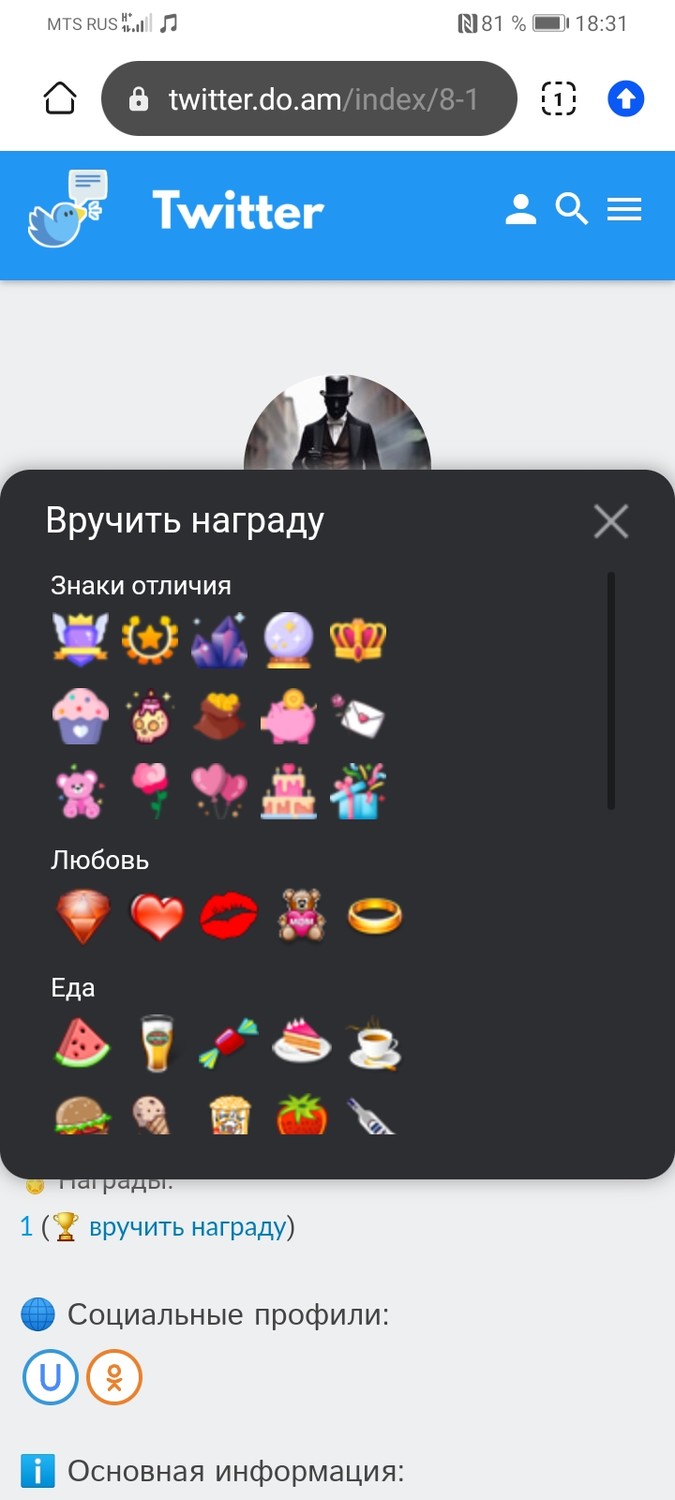
Task: Open the Odnoklassniki social profile
Action: tap(114, 1378)
